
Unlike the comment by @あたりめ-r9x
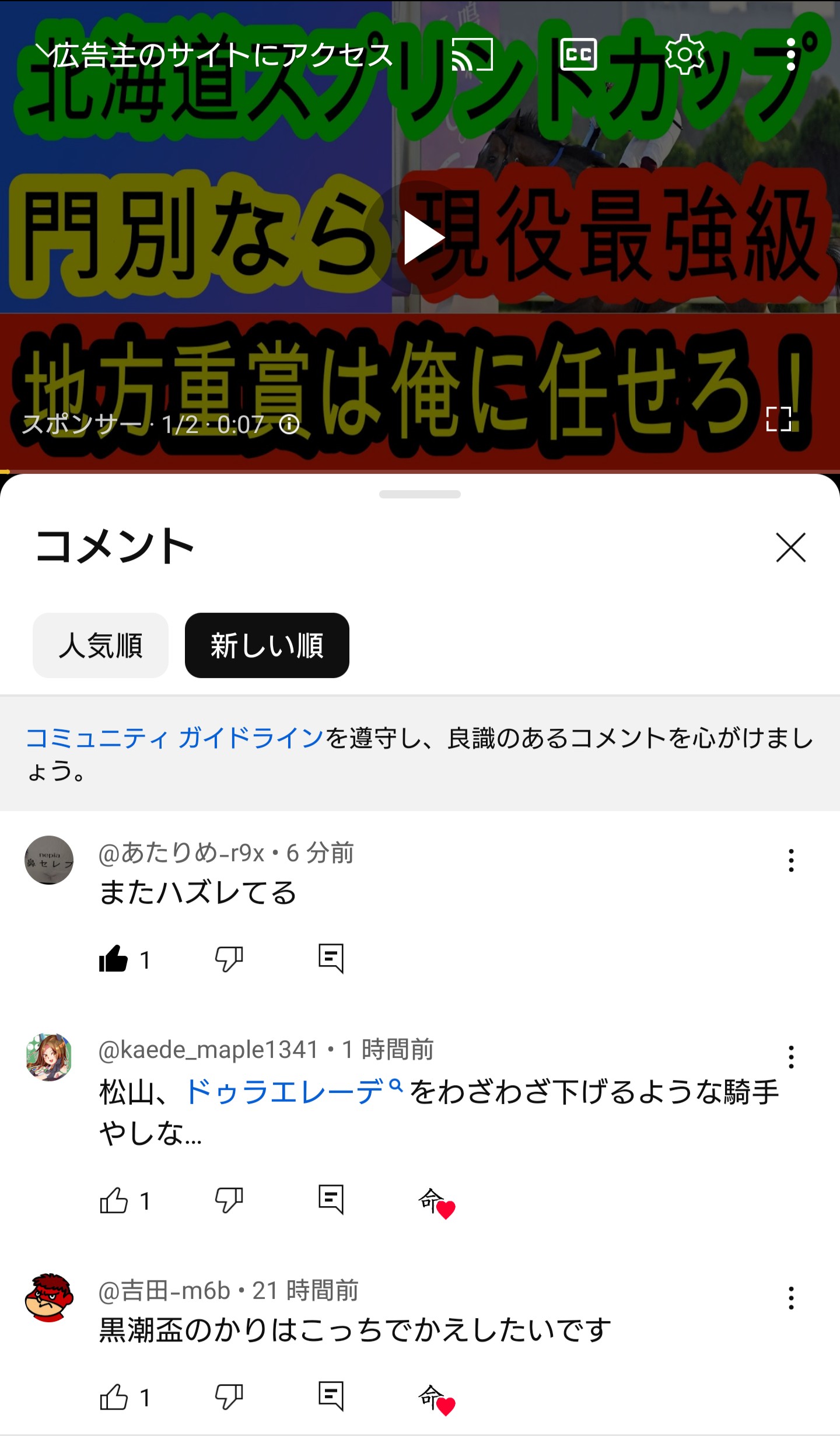pyautogui.click(x=113, y=959)
